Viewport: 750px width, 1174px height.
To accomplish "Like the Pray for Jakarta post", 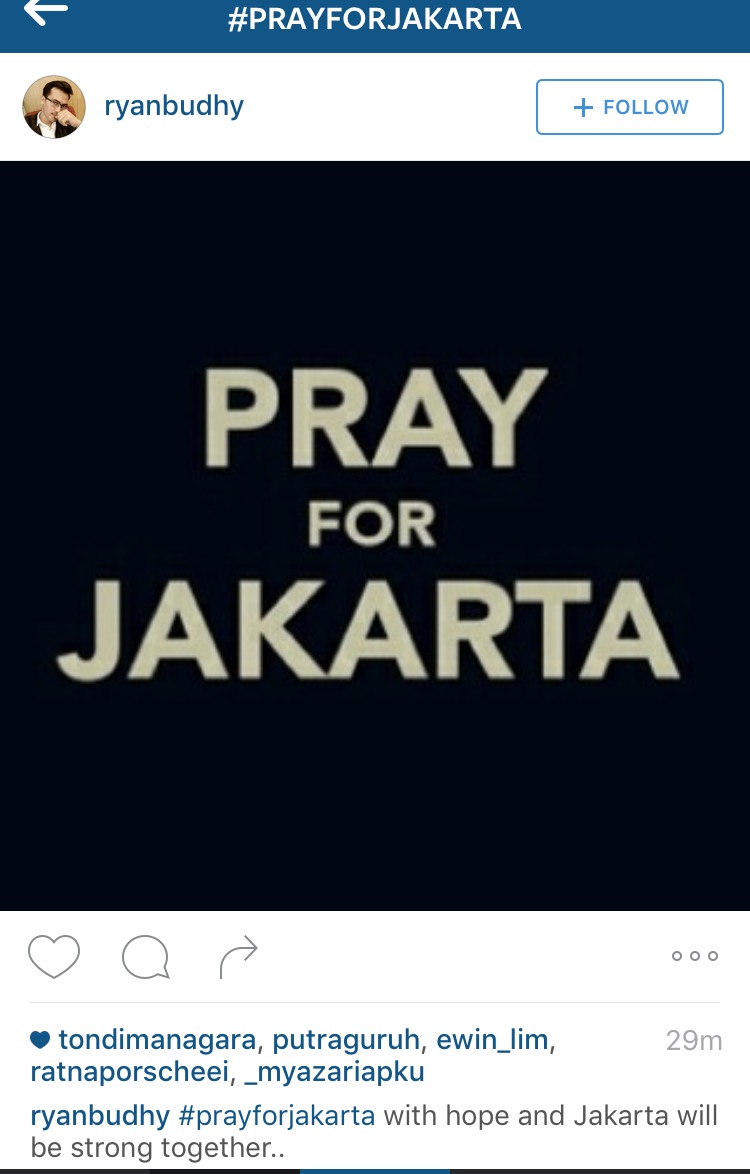I will click(54, 956).
